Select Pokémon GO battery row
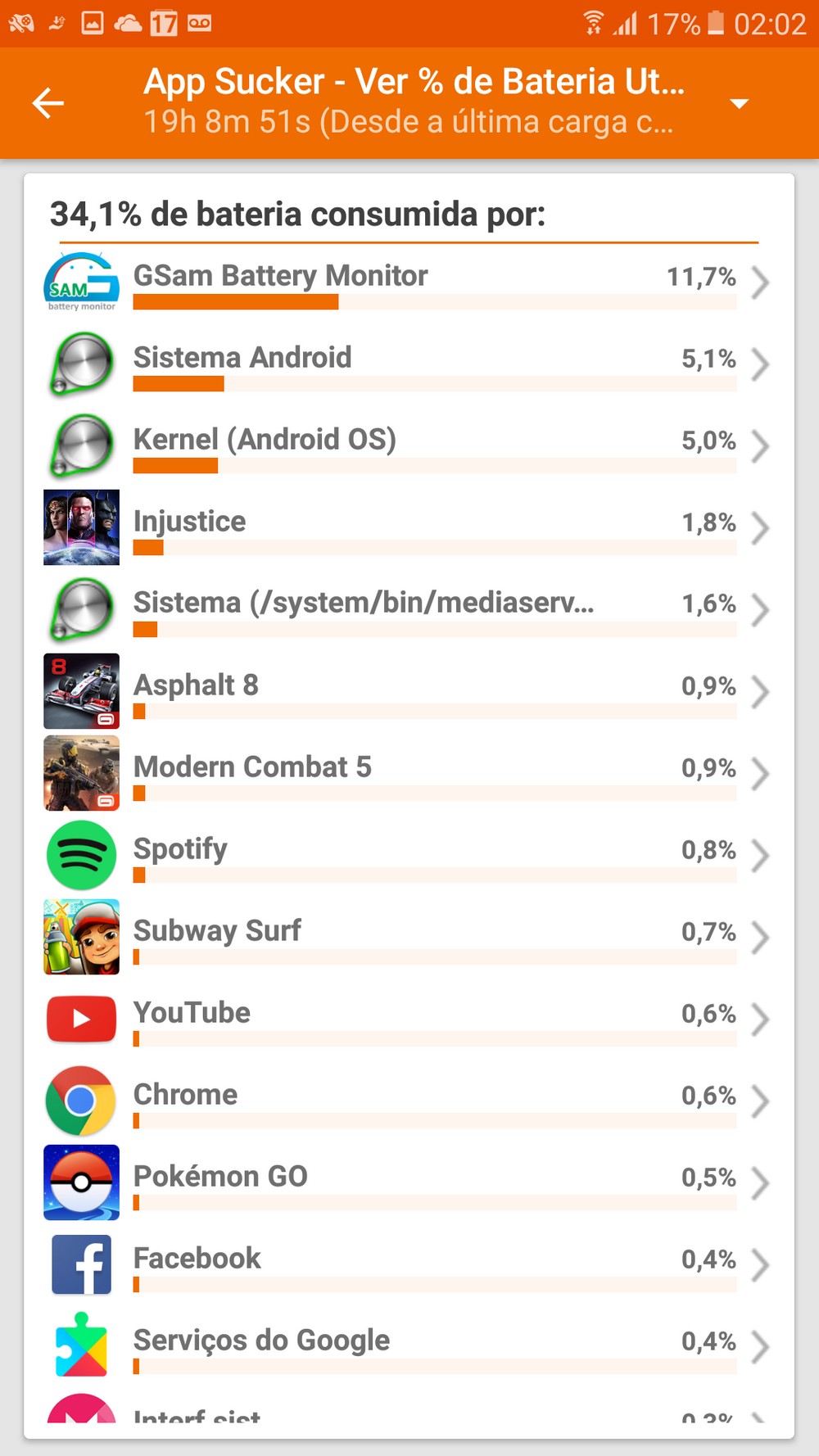This screenshot has height=1456, width=819. pyautogui.click(x=409, y=1182)
